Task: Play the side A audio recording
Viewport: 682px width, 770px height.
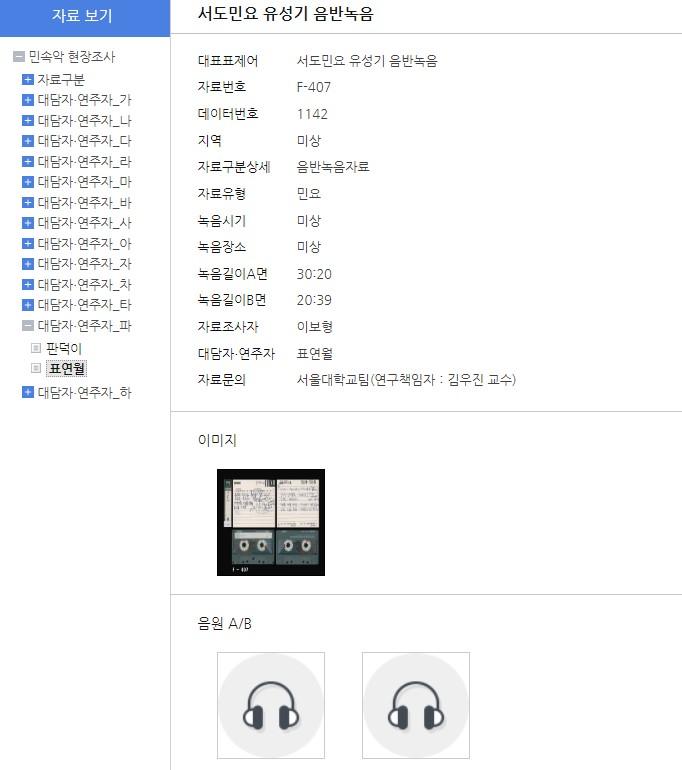Action: pos(271,705)
